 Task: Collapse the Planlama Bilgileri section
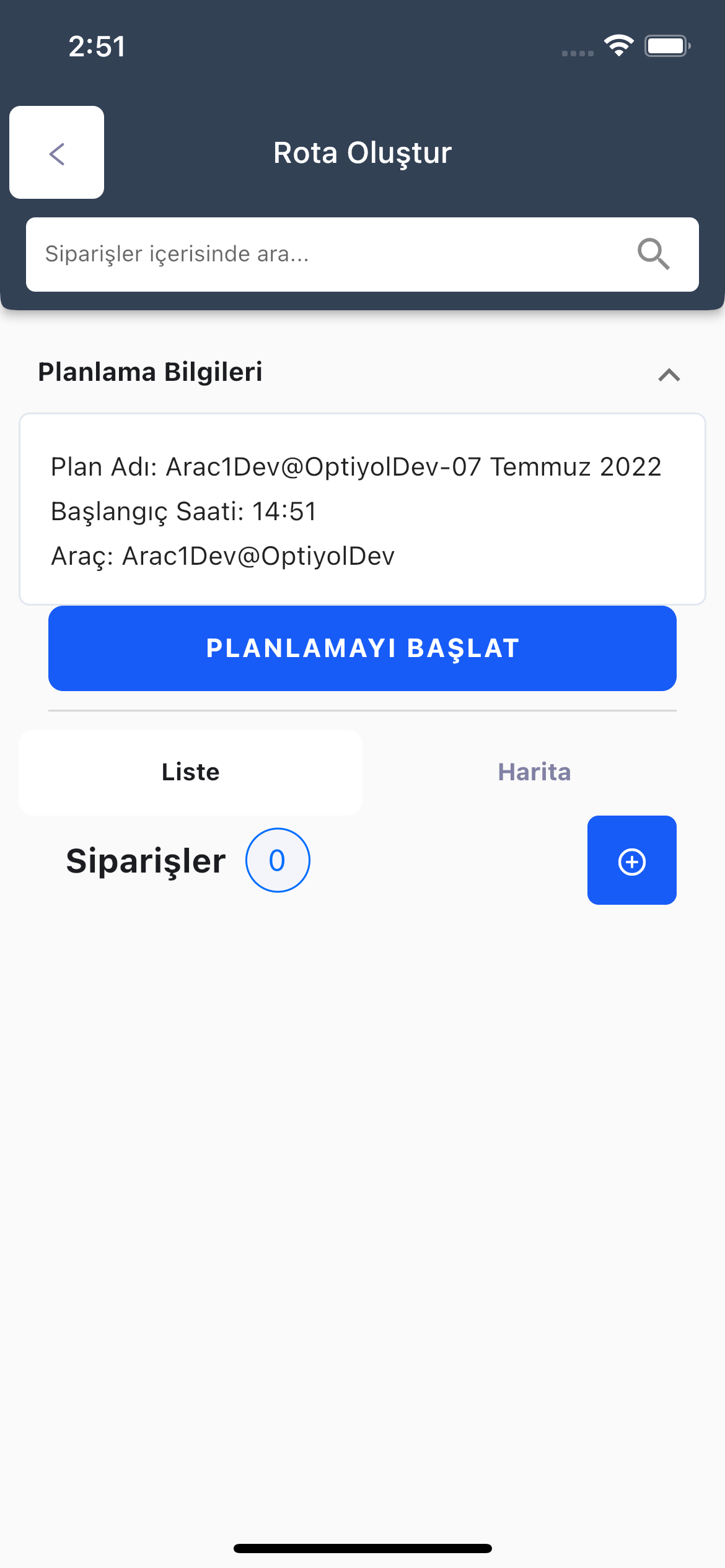pyautogui.click(x=669, y=375)
